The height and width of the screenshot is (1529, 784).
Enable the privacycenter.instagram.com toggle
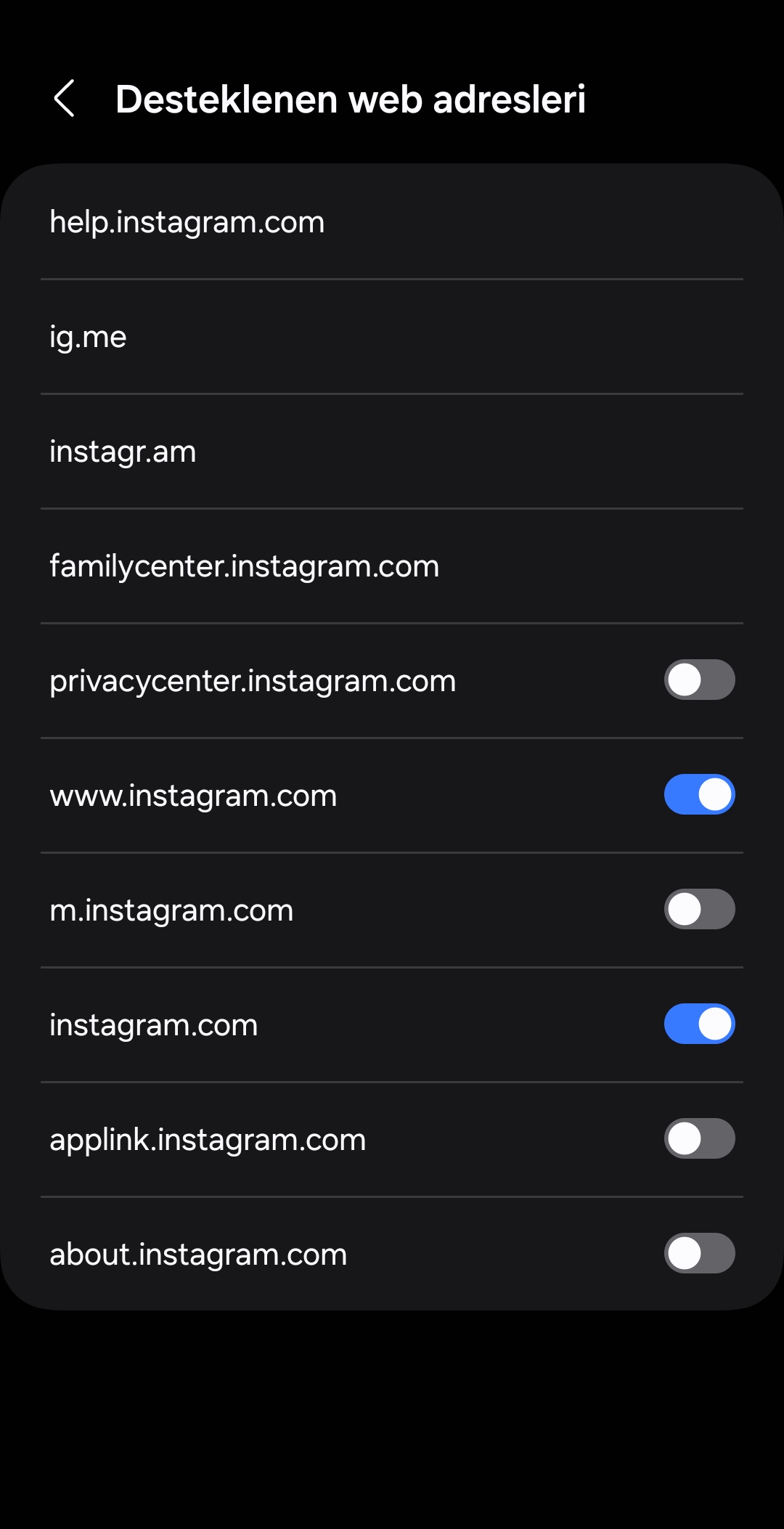[x=699, y=680]
